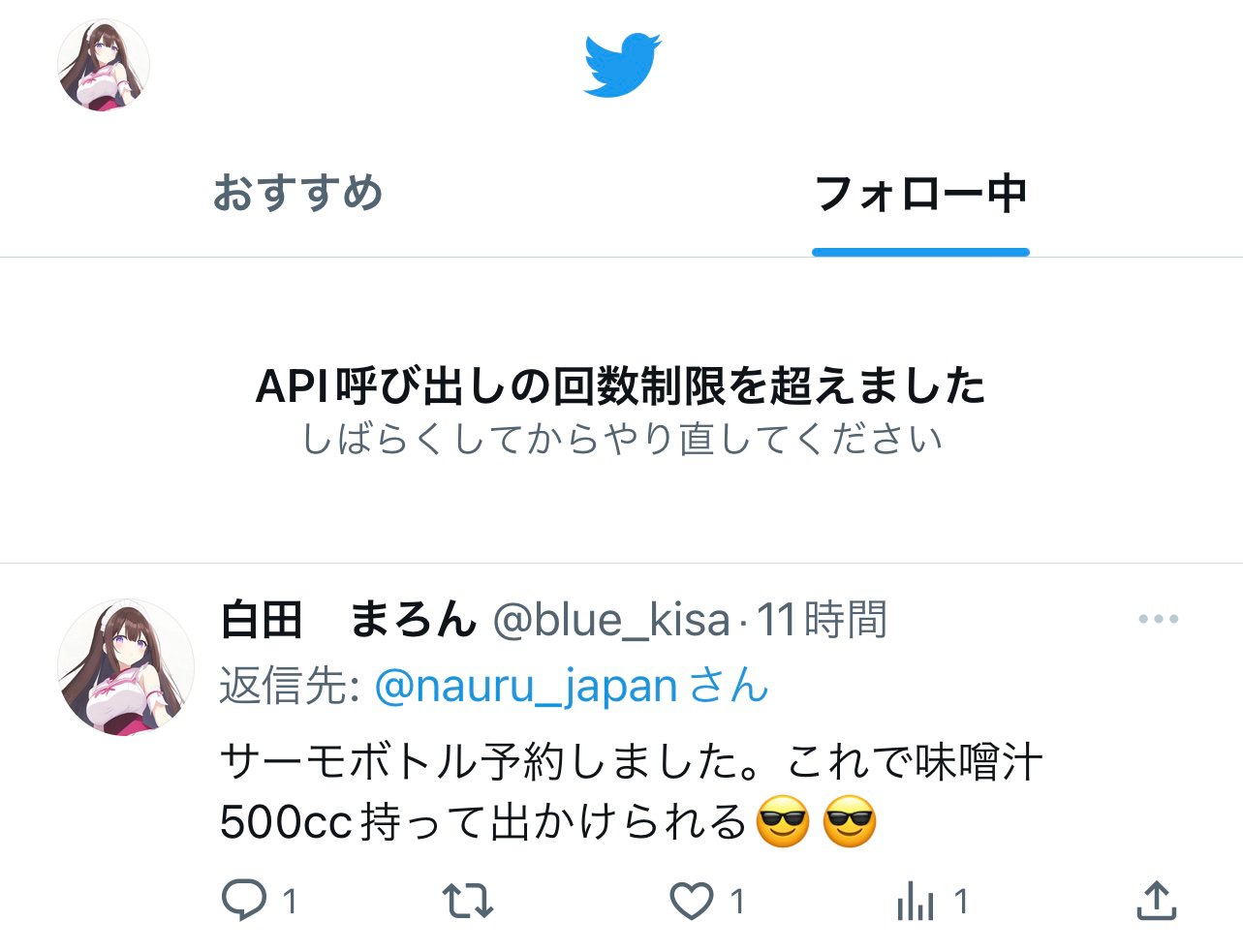
Task: Select the フォロー中 tab
Action: click(x=919, y=193)
